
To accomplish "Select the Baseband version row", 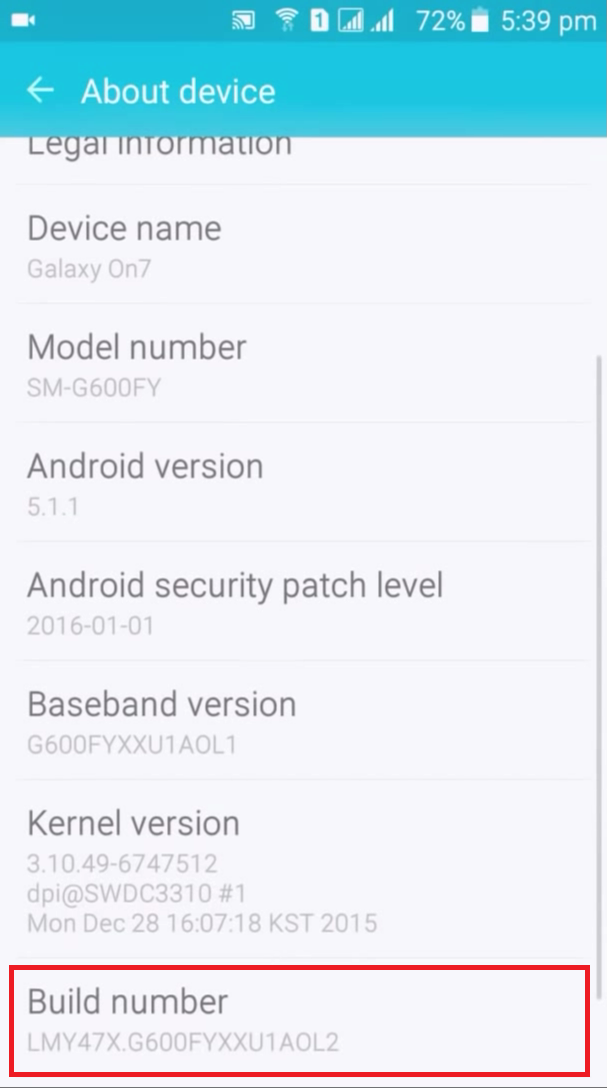I will point(303,720).
